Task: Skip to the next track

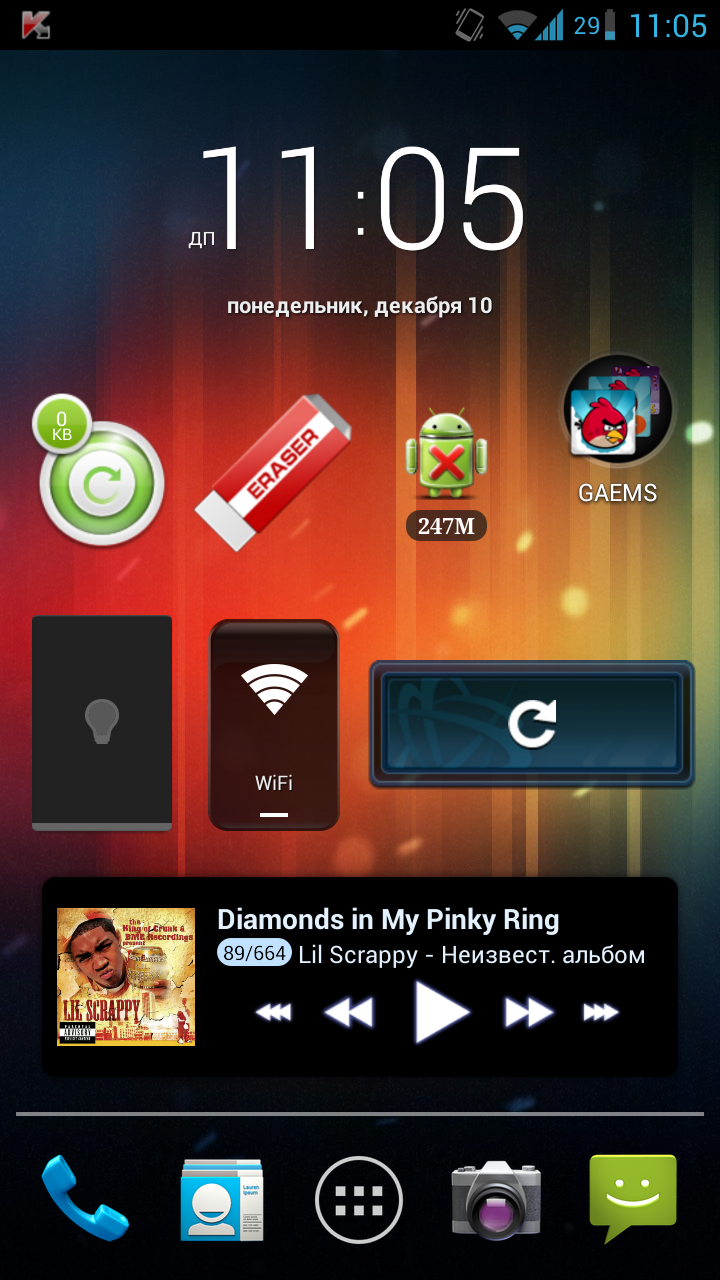Action: pos(529,1012)
